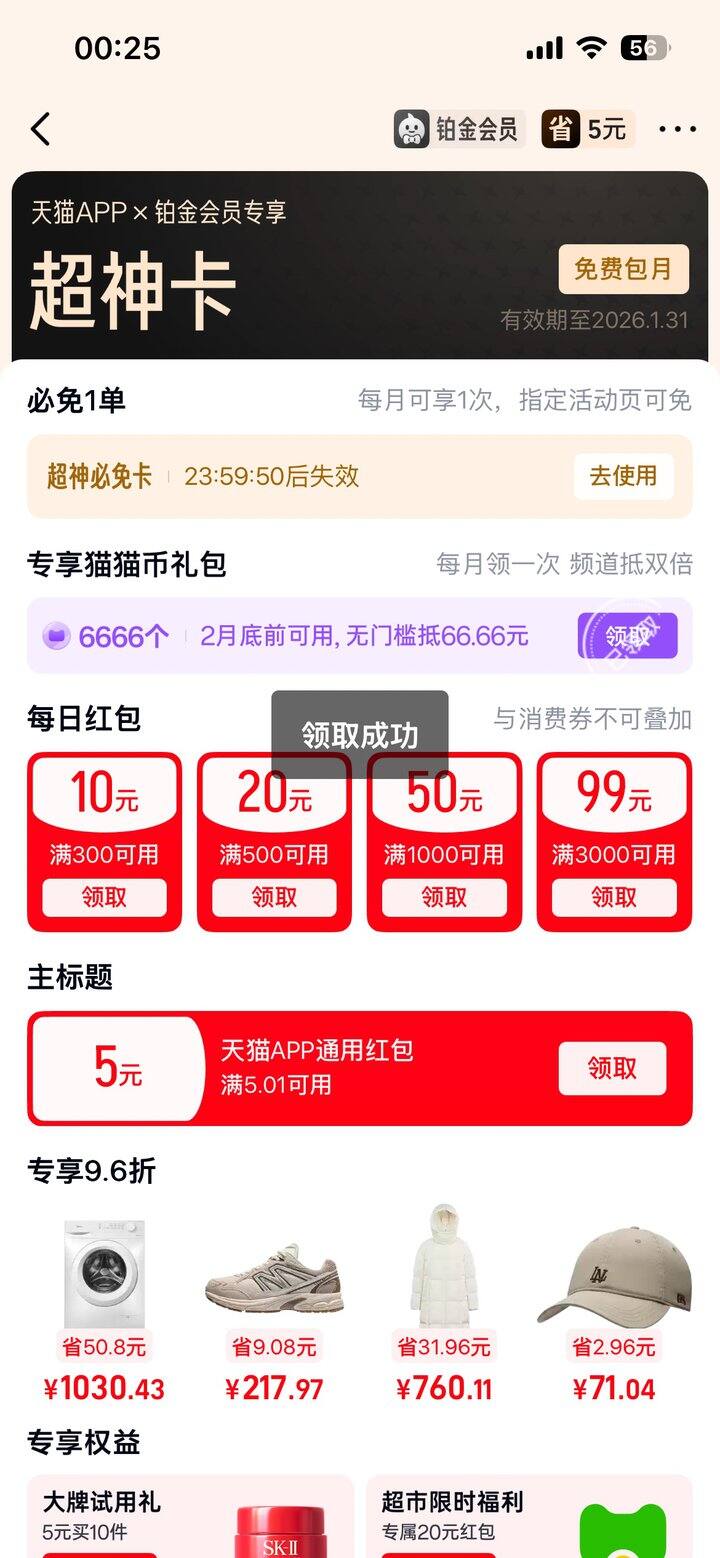Claim the 5元 天猫APP通用红包

point(612,1068)
